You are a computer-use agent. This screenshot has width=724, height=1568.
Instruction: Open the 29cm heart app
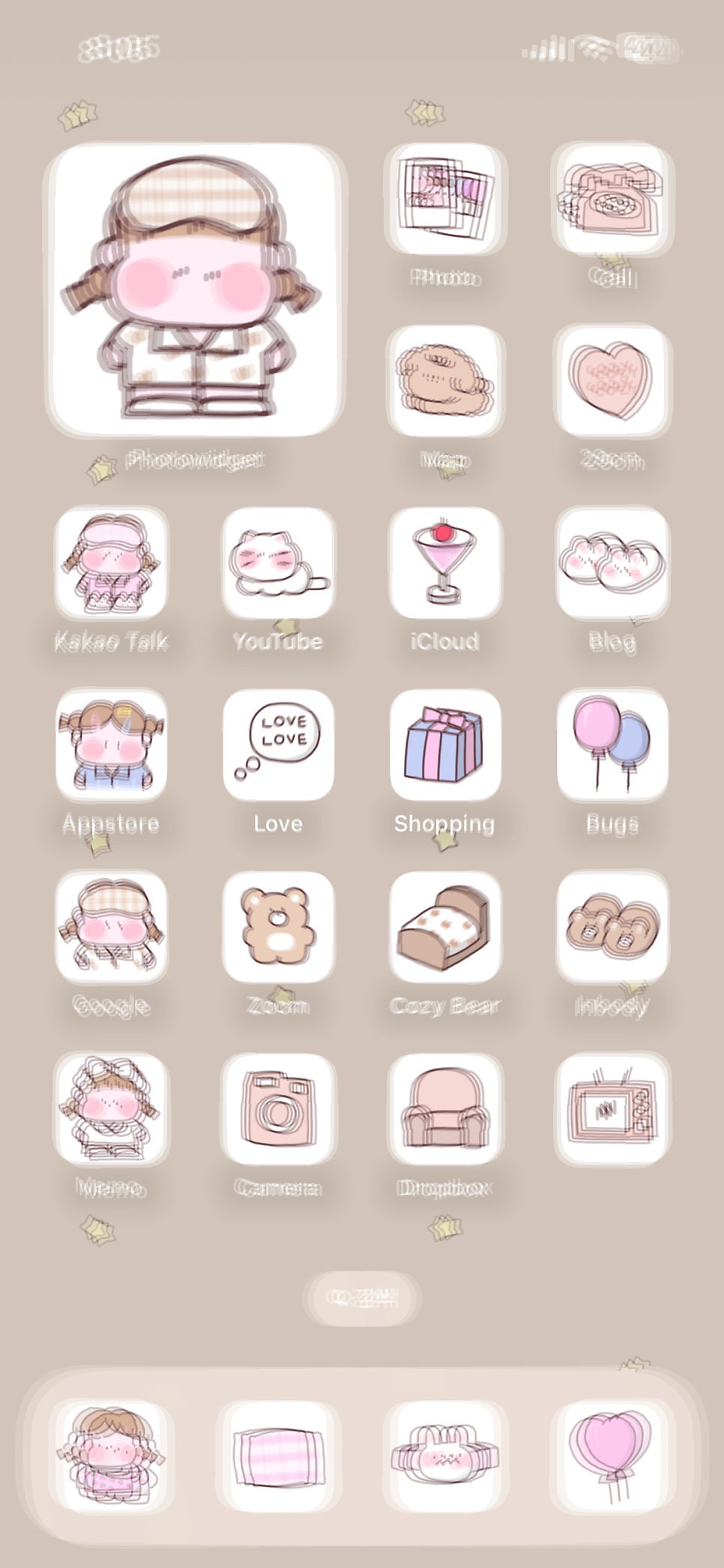612,381
